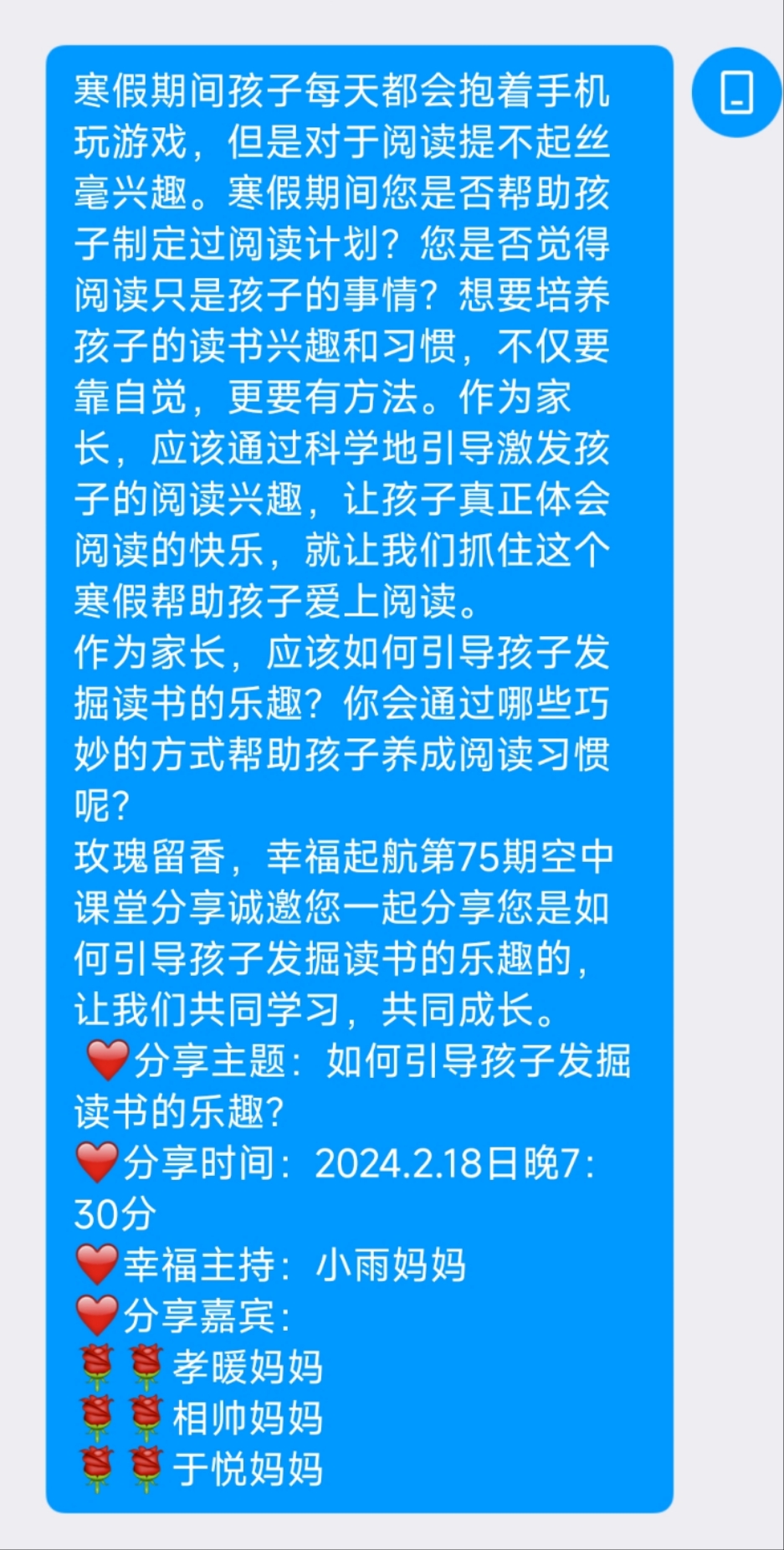Click the phone avatar icon beside the message

click(735, 92)
